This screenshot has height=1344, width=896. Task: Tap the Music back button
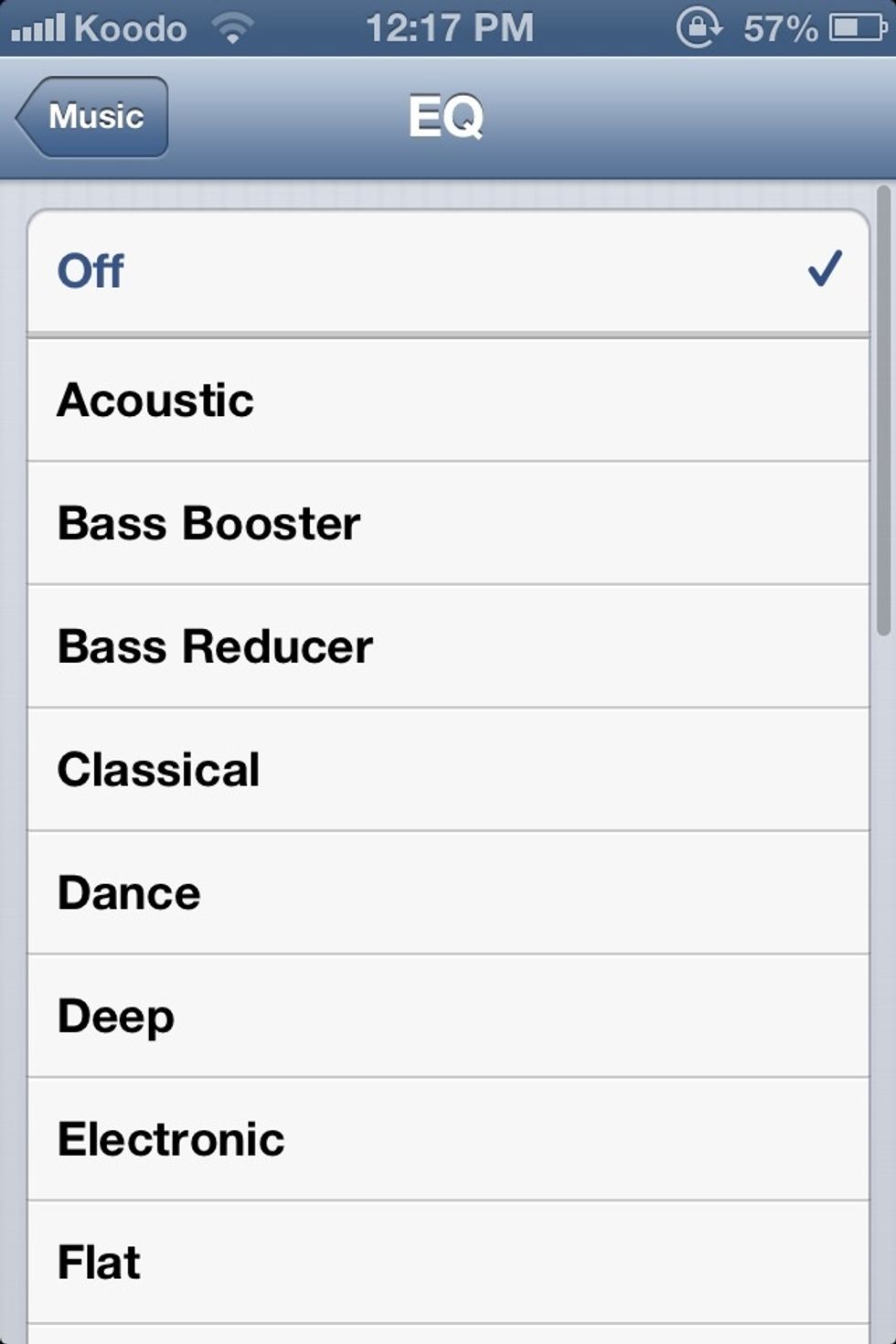(x=91, y=116)
